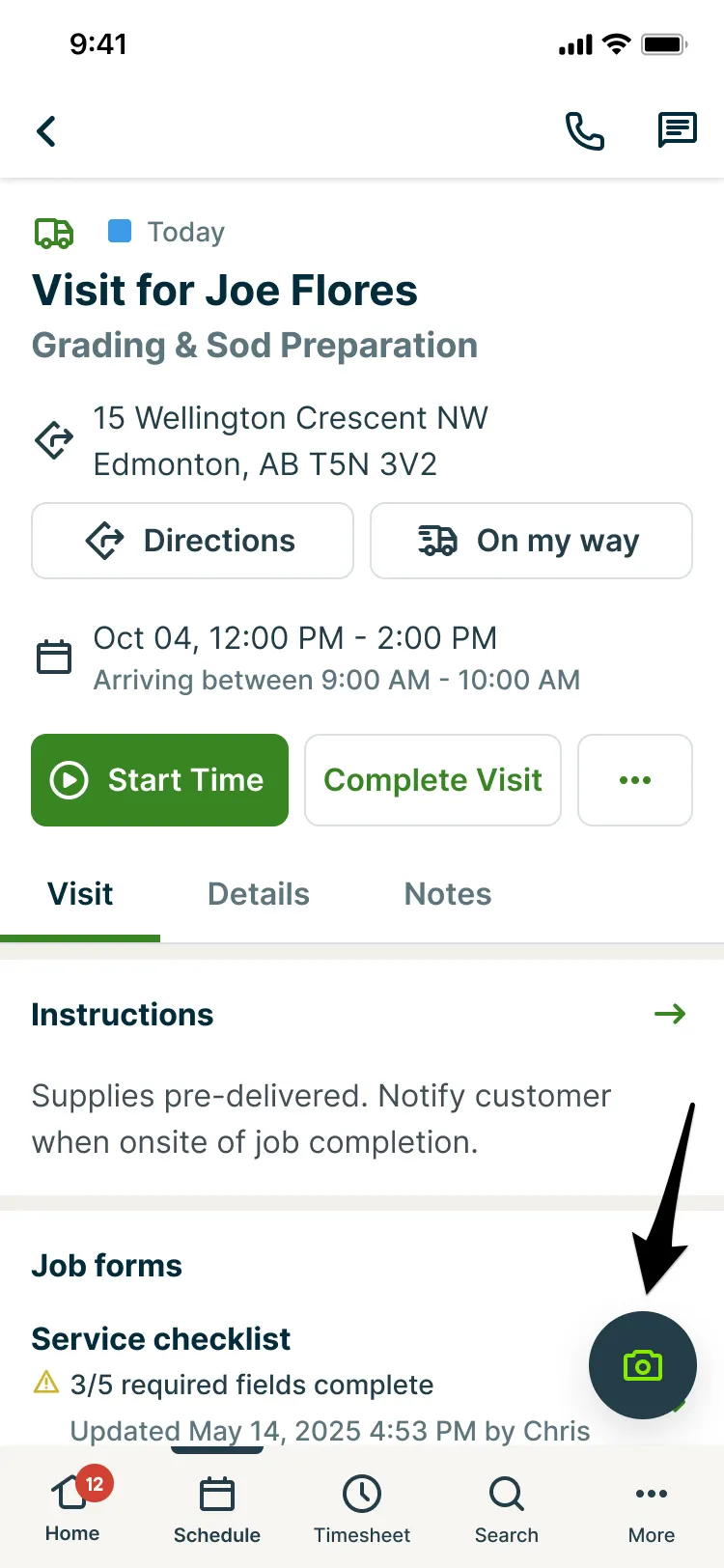Go to the Home tab
Viewport: 724px width, 1568px height.
click(72, 1506)
